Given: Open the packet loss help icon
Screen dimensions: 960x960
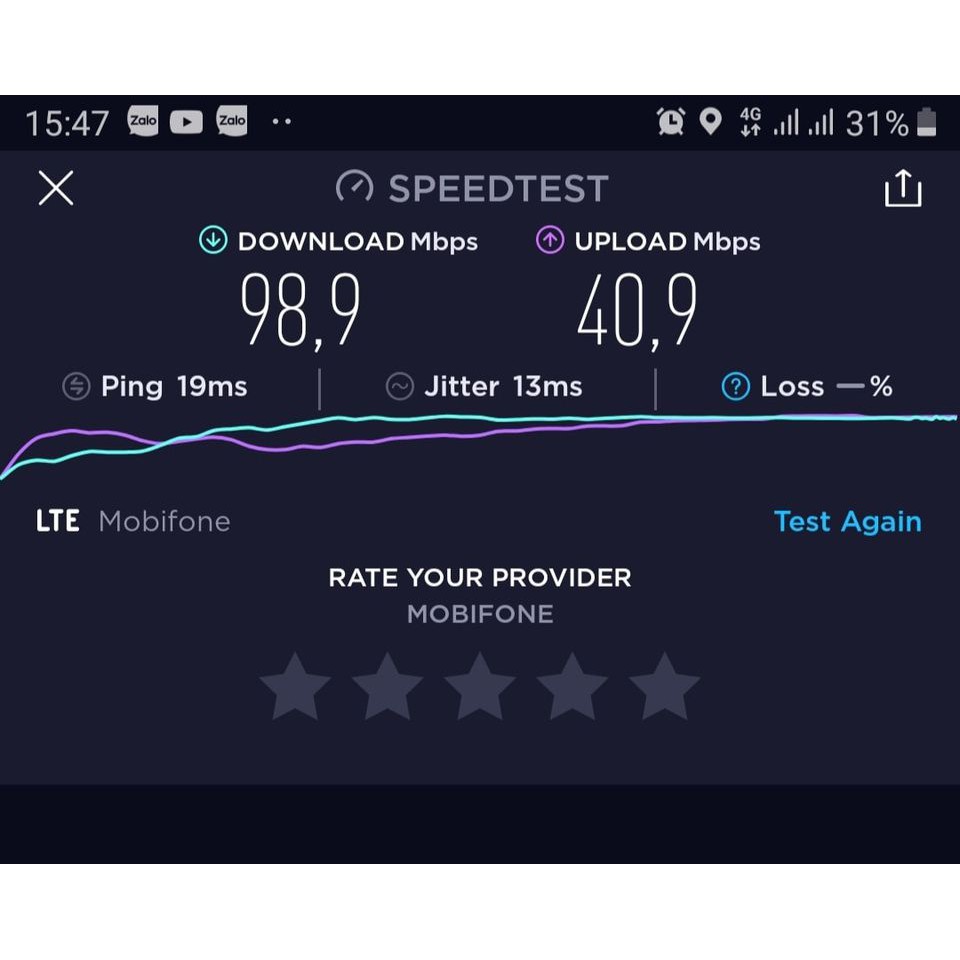Looking at the screenshot, I should 735,387.
